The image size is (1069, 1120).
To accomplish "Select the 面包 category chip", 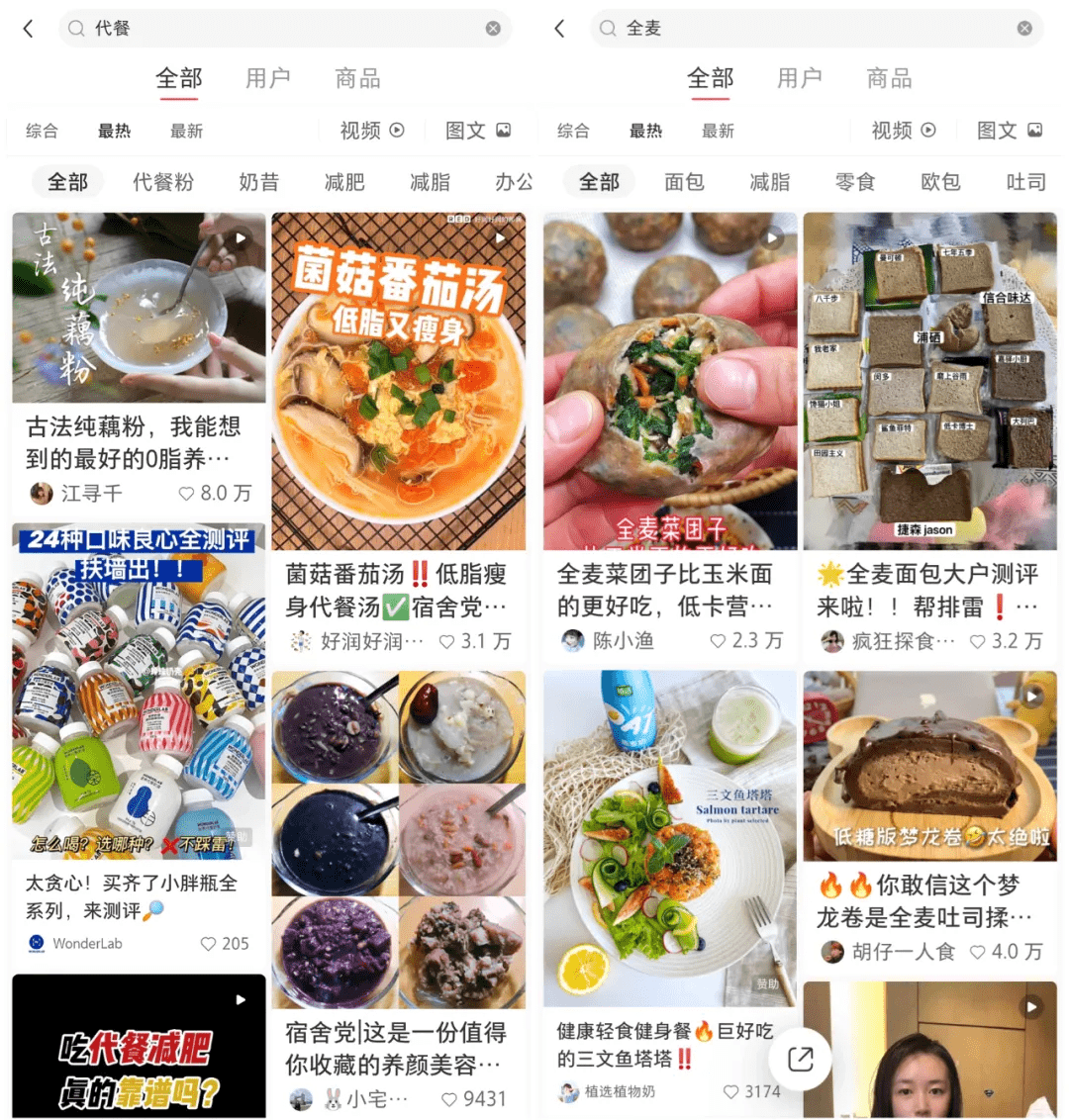I will [684, 182].
